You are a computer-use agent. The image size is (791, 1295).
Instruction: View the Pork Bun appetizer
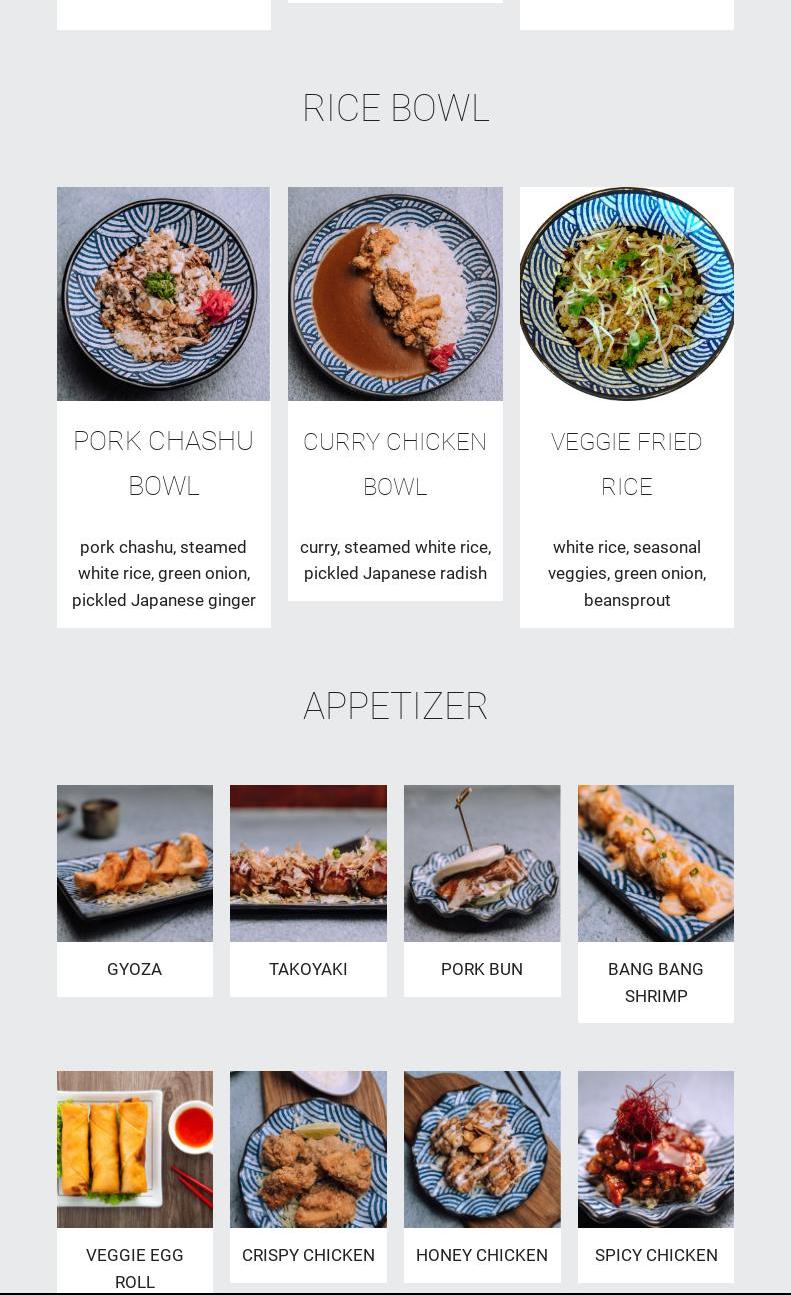pos(482,864)
